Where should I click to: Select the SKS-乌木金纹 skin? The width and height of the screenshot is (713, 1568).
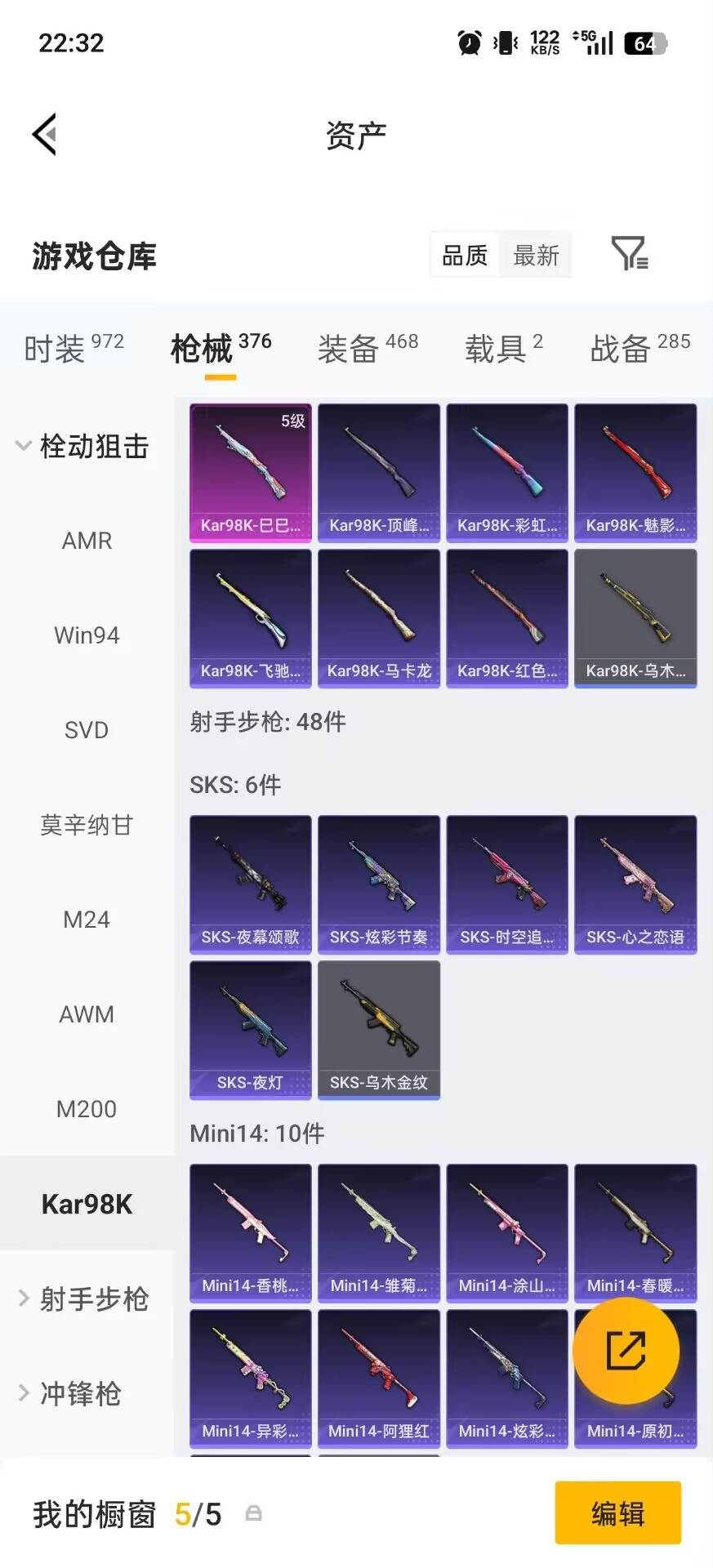(x=379, y=1031)
